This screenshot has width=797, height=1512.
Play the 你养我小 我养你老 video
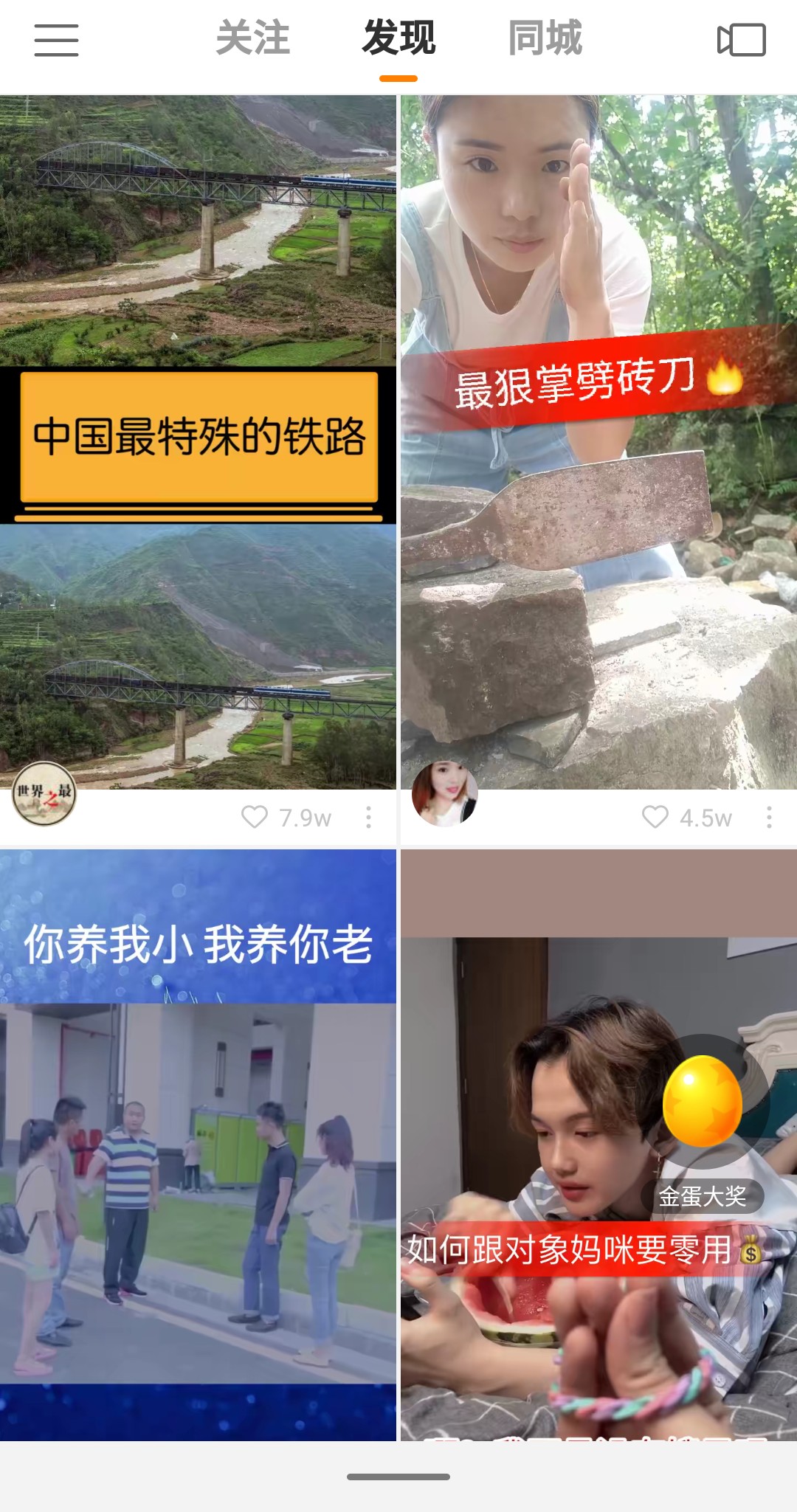click(198, 1145)
